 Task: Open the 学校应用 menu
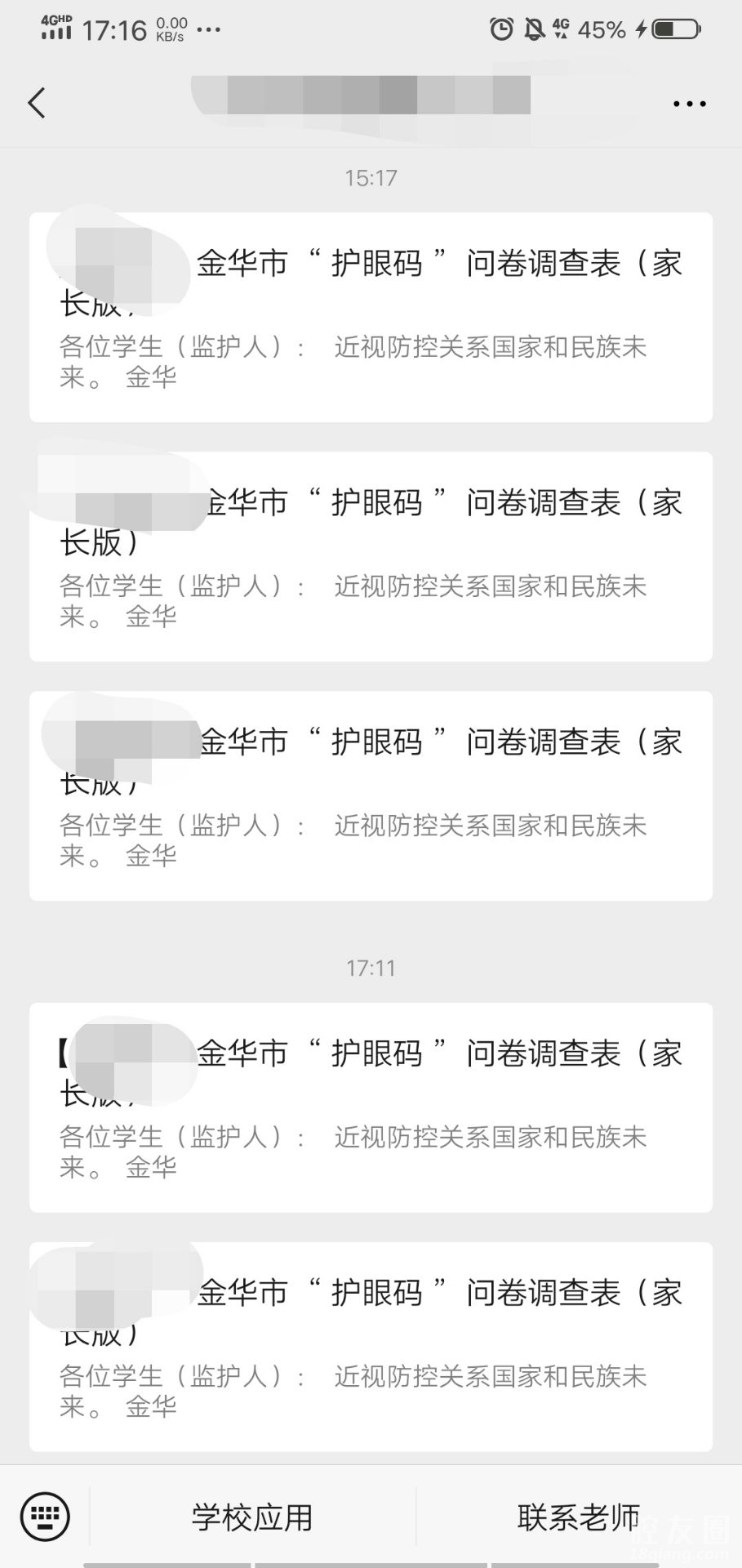click(252, 1517)
